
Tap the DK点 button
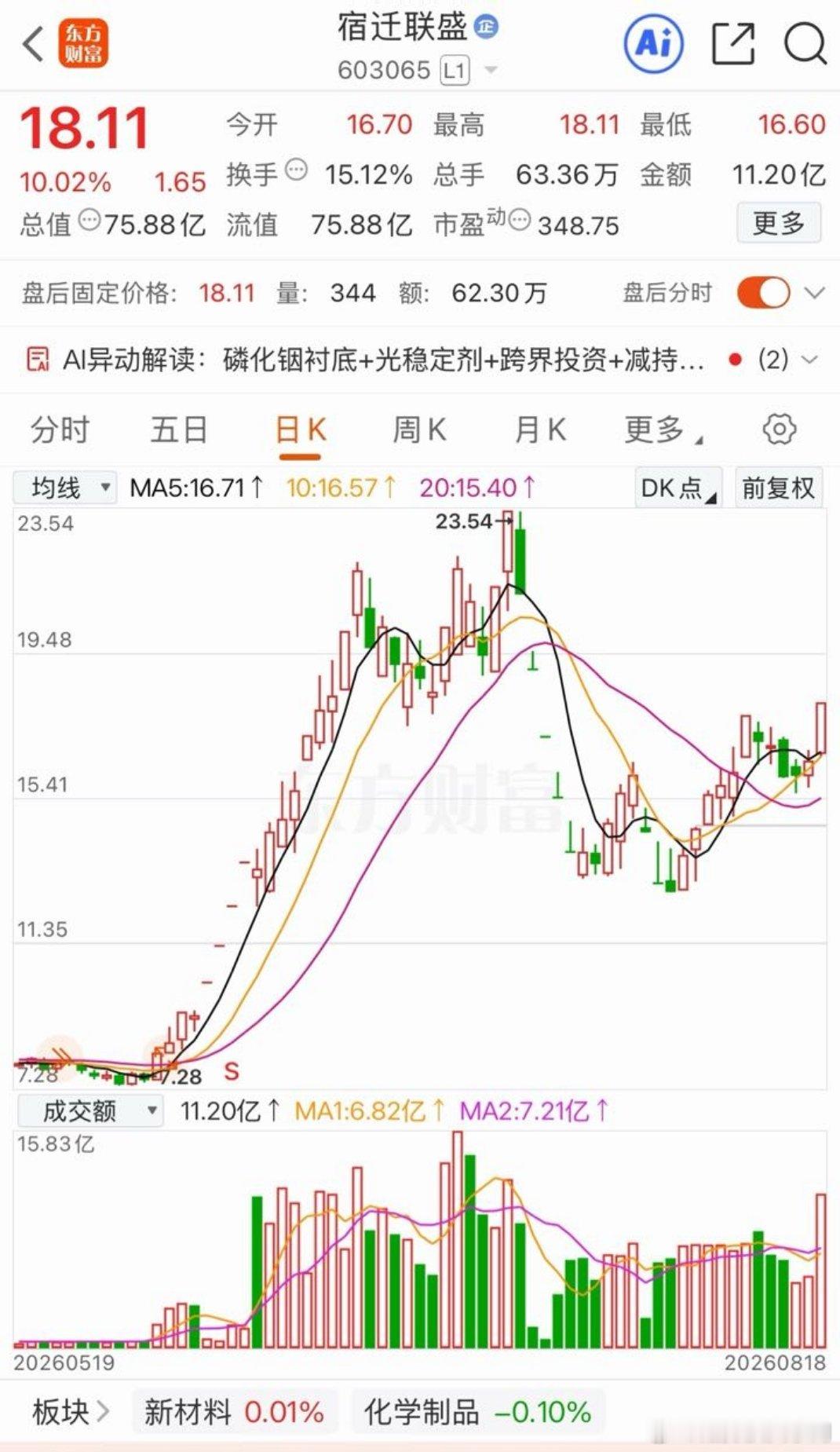[x=677, y=488]
